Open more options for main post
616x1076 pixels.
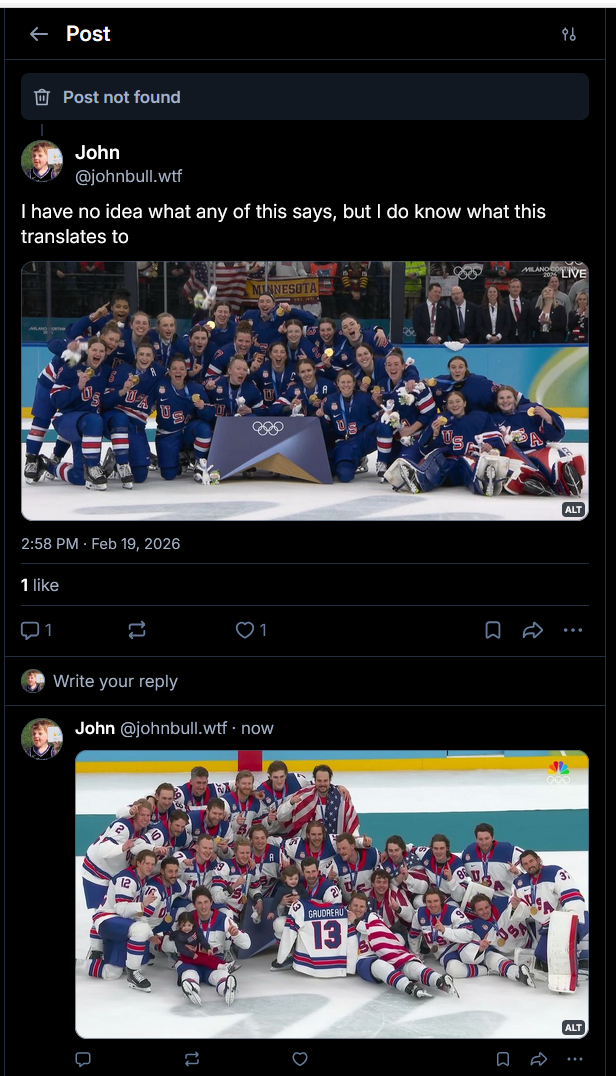573,630
